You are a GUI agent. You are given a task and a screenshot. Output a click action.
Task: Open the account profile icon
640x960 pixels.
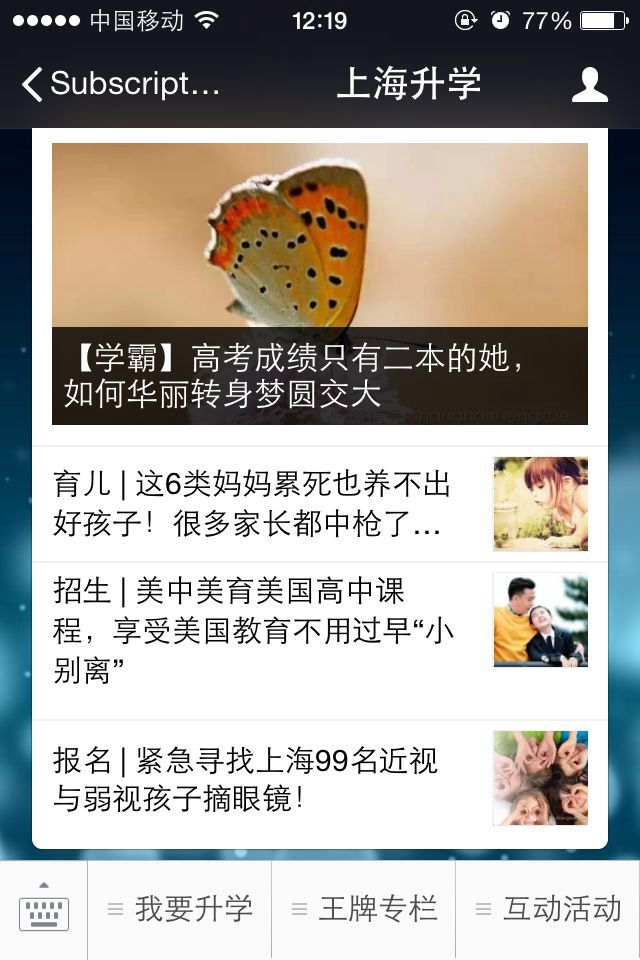589,85
